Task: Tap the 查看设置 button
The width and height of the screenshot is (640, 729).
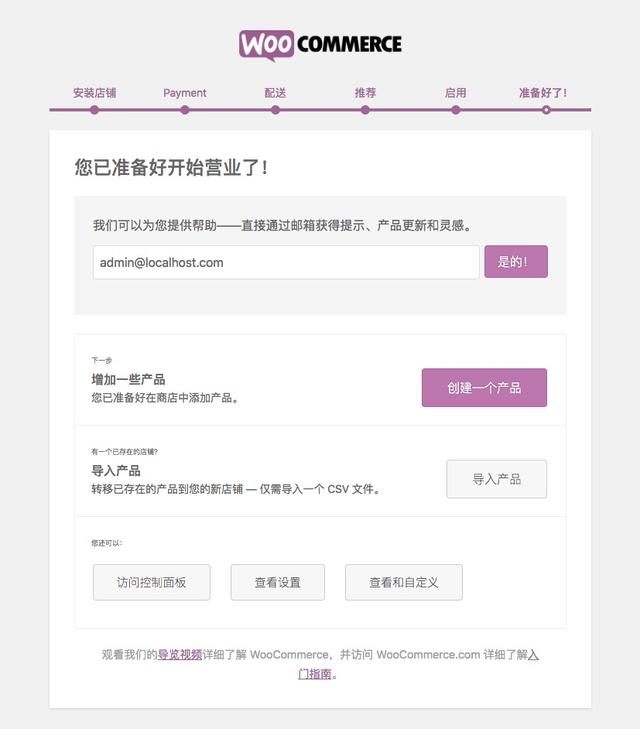Action: 277,582
